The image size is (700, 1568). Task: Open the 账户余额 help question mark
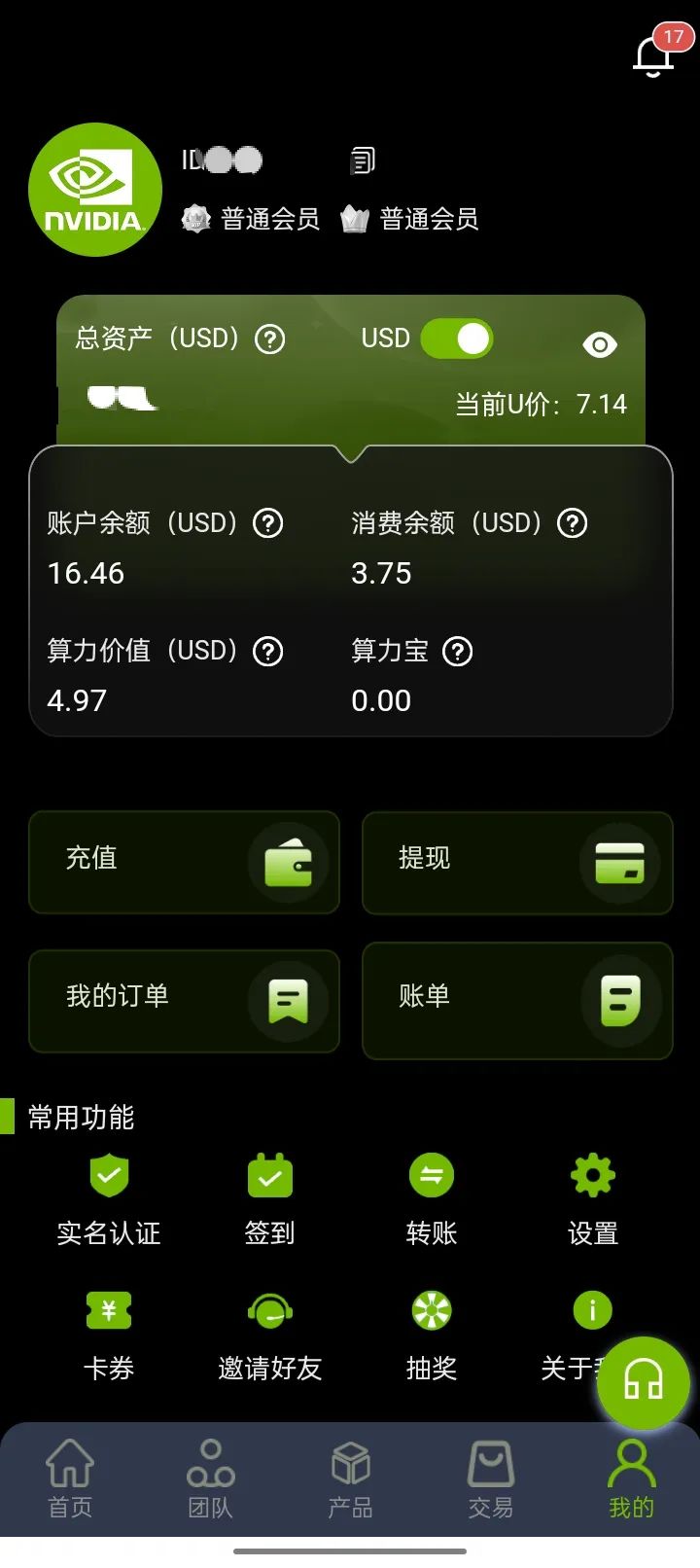point(267,523)
